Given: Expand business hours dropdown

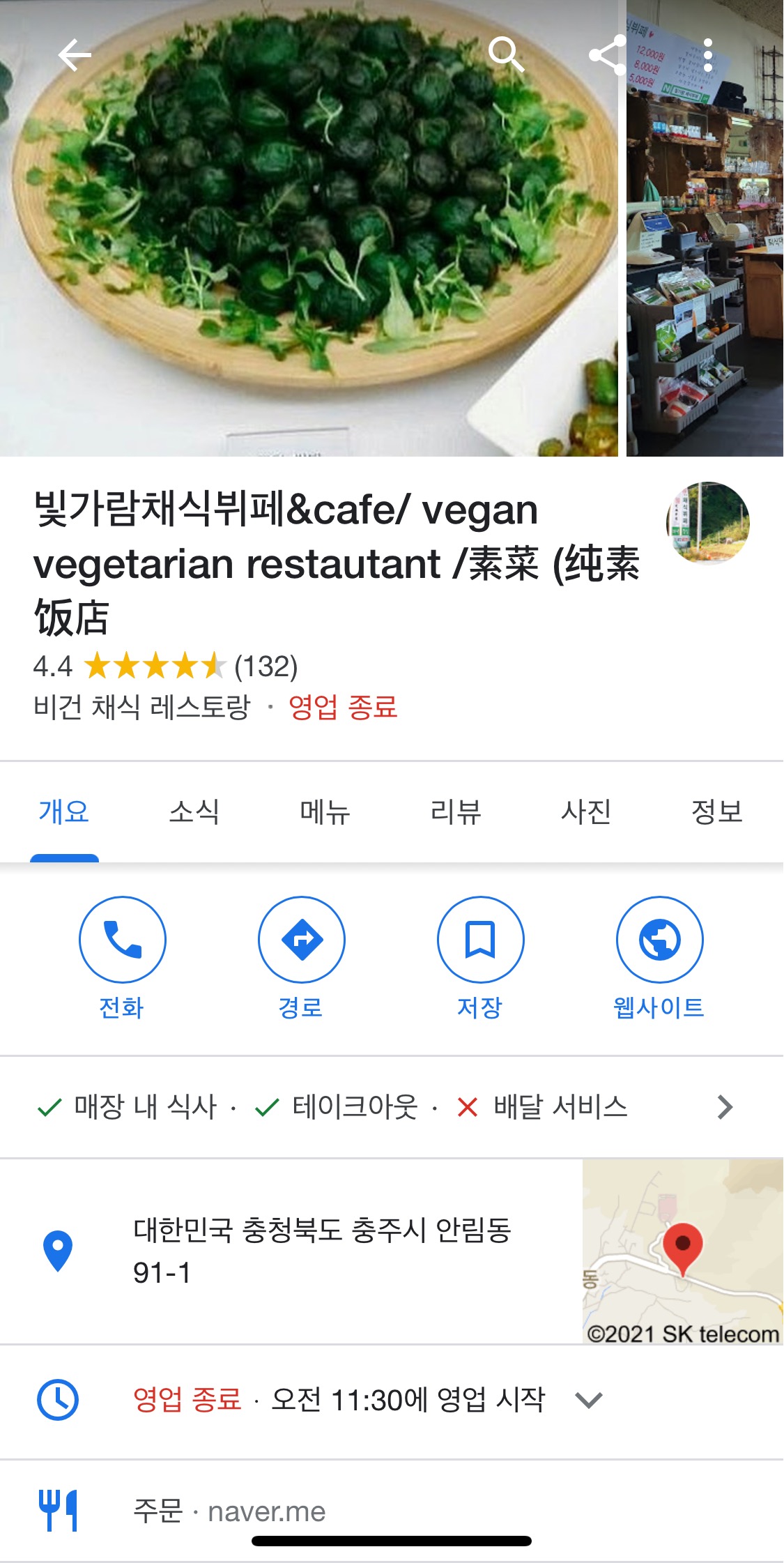Looking at the screenshot, I should pos(589,1400).
